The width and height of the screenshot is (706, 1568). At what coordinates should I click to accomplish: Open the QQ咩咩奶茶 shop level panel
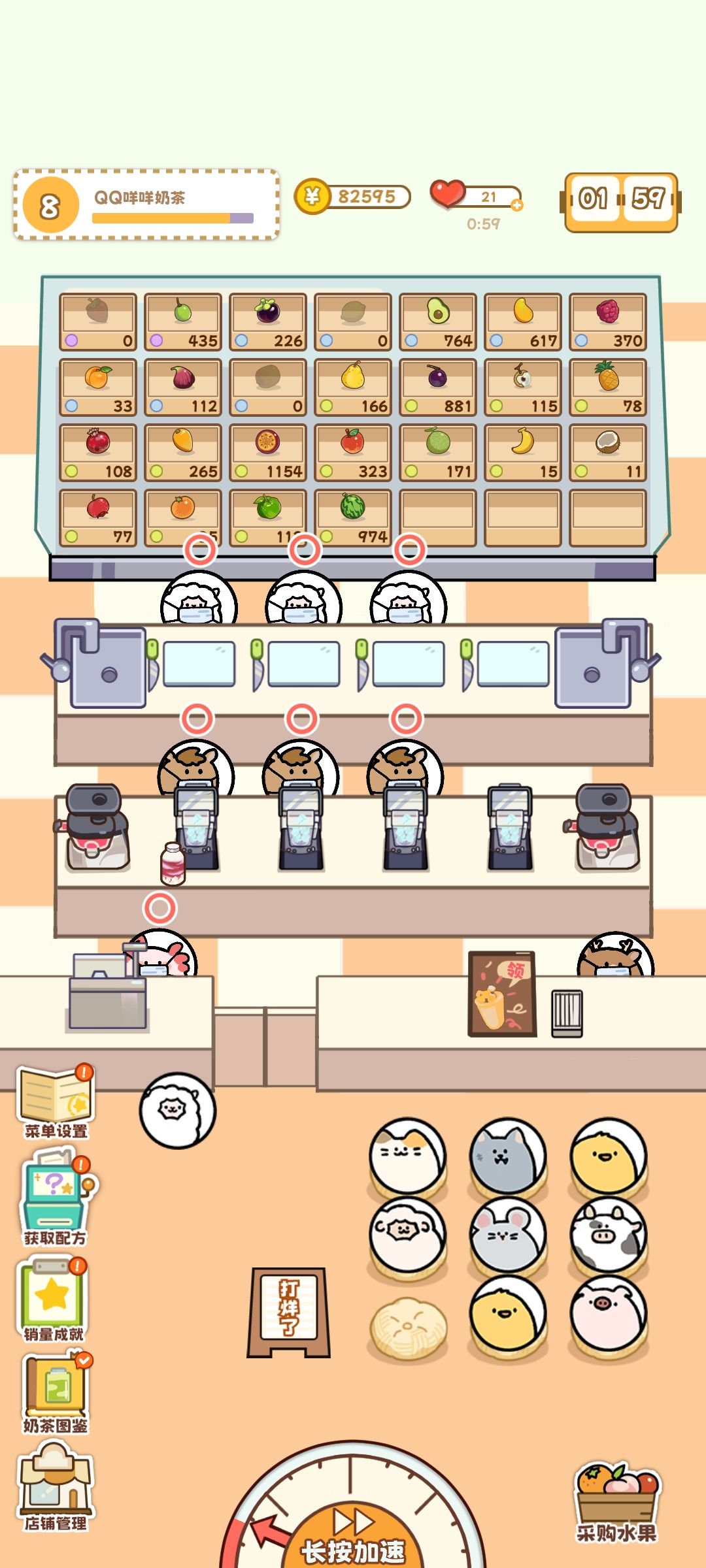tap(147, 204)
